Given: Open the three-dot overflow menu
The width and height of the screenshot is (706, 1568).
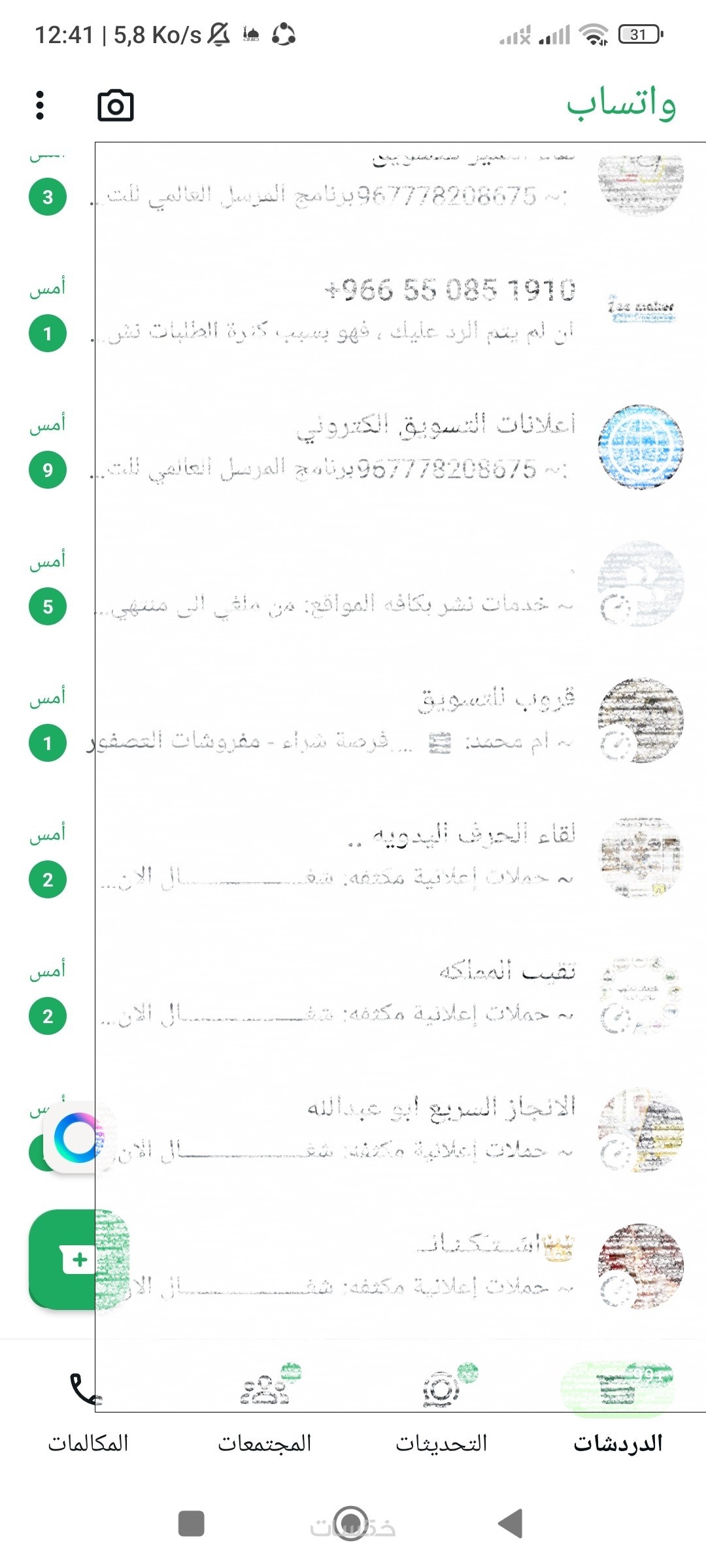Looking at the screenshot, I should (40, 105).
